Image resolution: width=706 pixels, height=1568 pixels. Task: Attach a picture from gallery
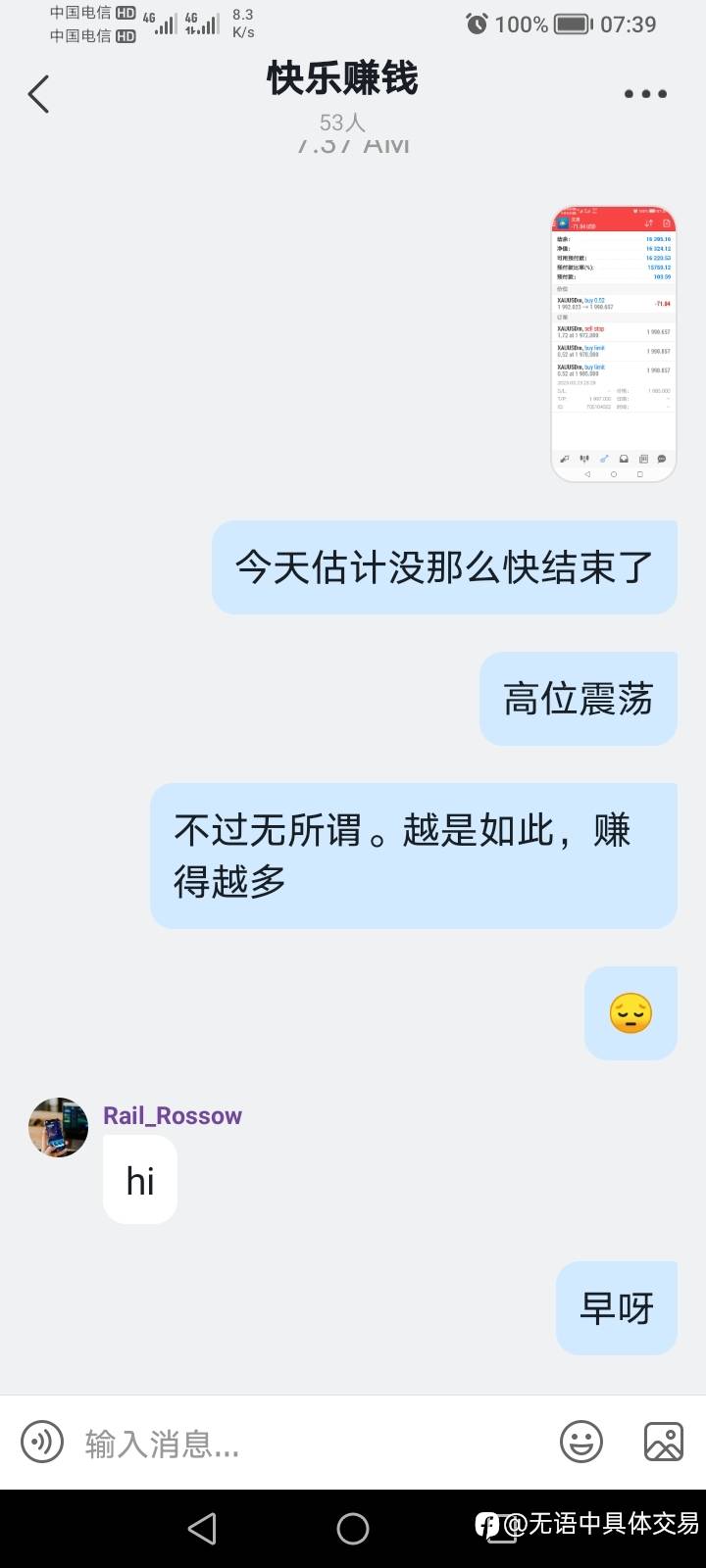tap(663, 1443)
